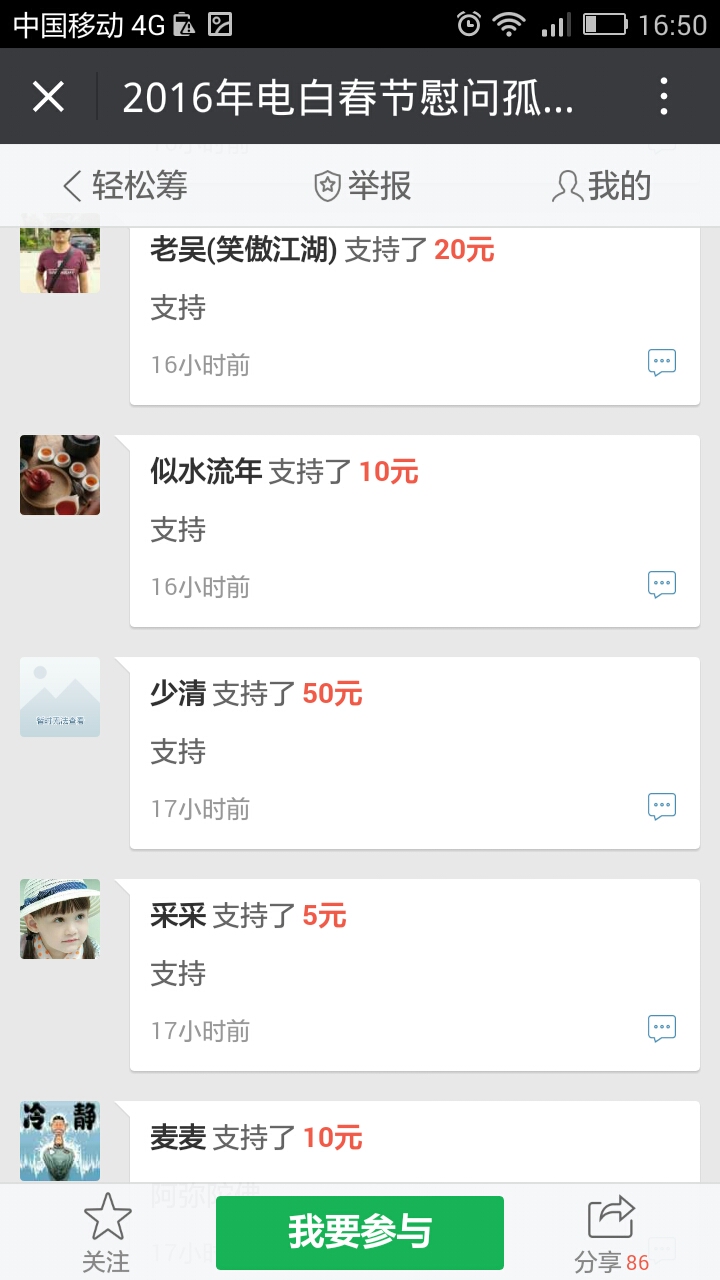Reply to 老吴(笑傲江湖)'s support comment
The image size is (720, 1280).
pos(662,362)
